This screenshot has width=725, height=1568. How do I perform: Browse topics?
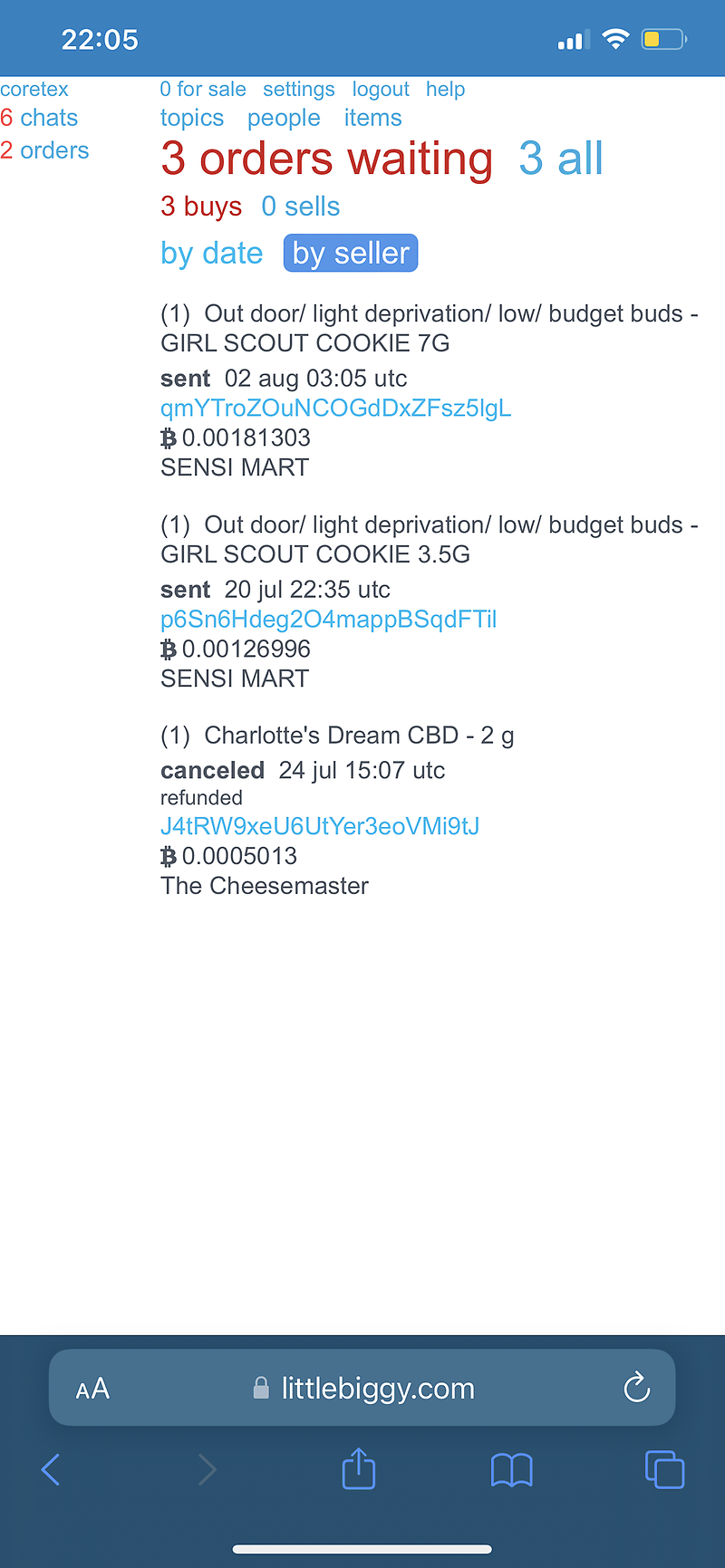coord(191,119)
